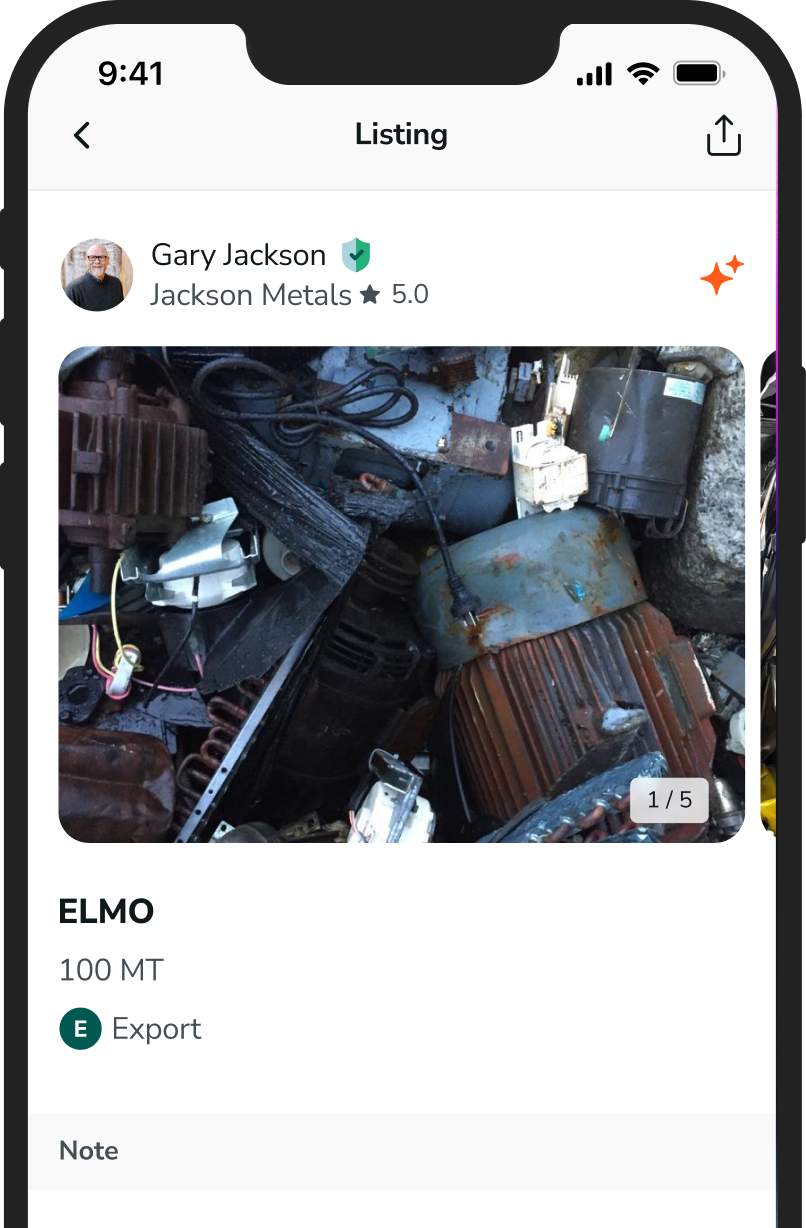Open the scrap motors listing photo
Image resolution: width=806 pixels, height=1228 pixels.
click(x=401, y=594)
